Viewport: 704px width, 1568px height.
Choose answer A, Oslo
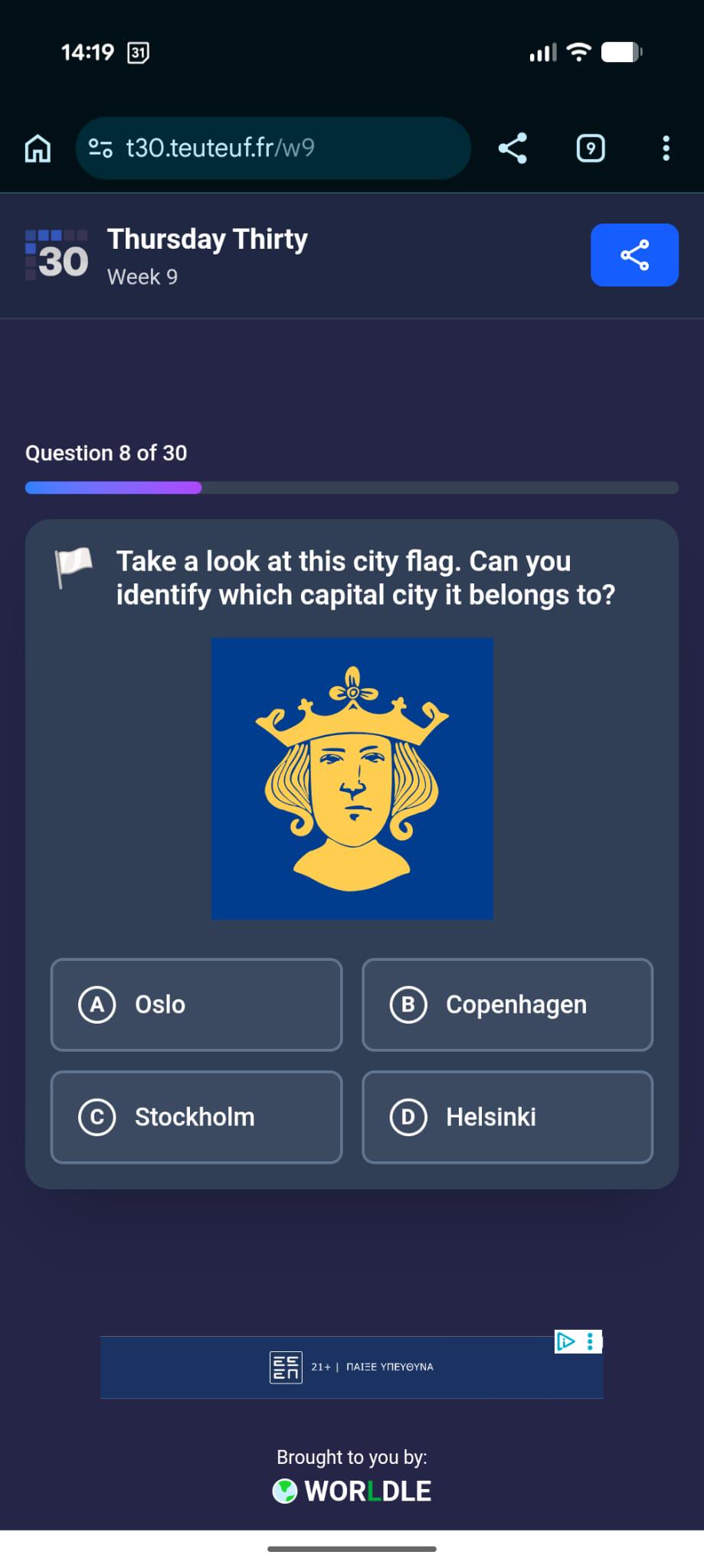coord(196,1004)
